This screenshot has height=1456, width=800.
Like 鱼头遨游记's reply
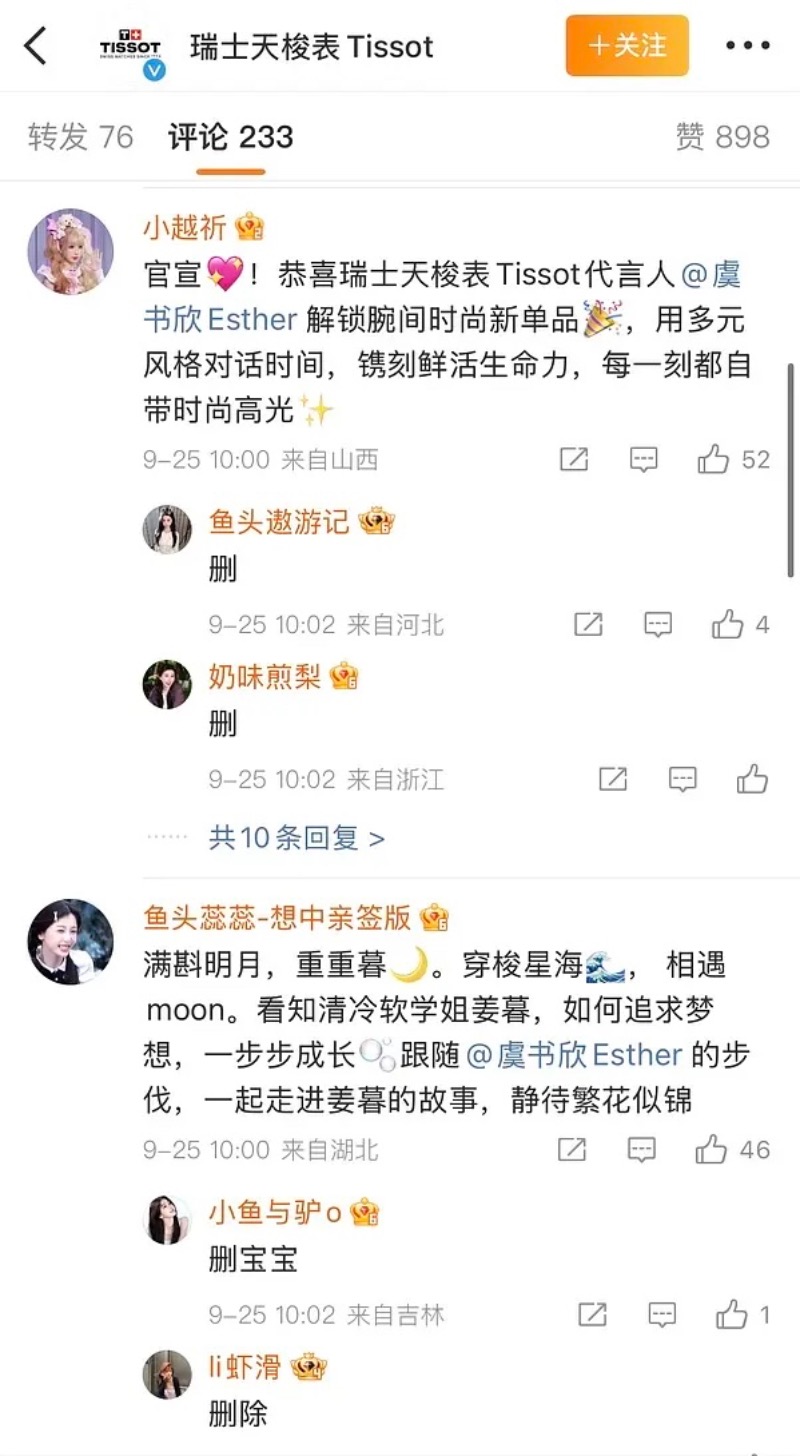click(x=728, y=625)
